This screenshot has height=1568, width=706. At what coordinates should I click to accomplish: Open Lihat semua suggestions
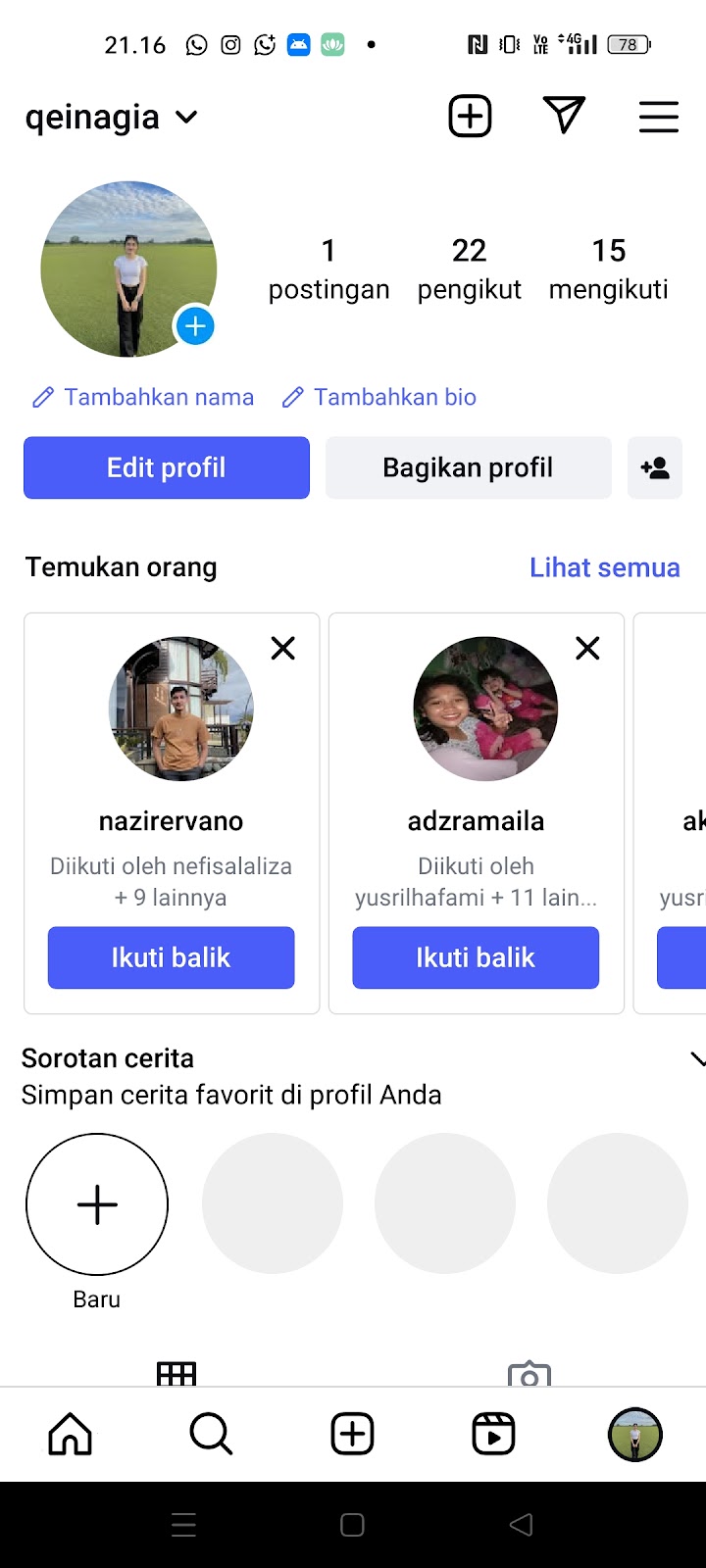[x=604, y=567]
